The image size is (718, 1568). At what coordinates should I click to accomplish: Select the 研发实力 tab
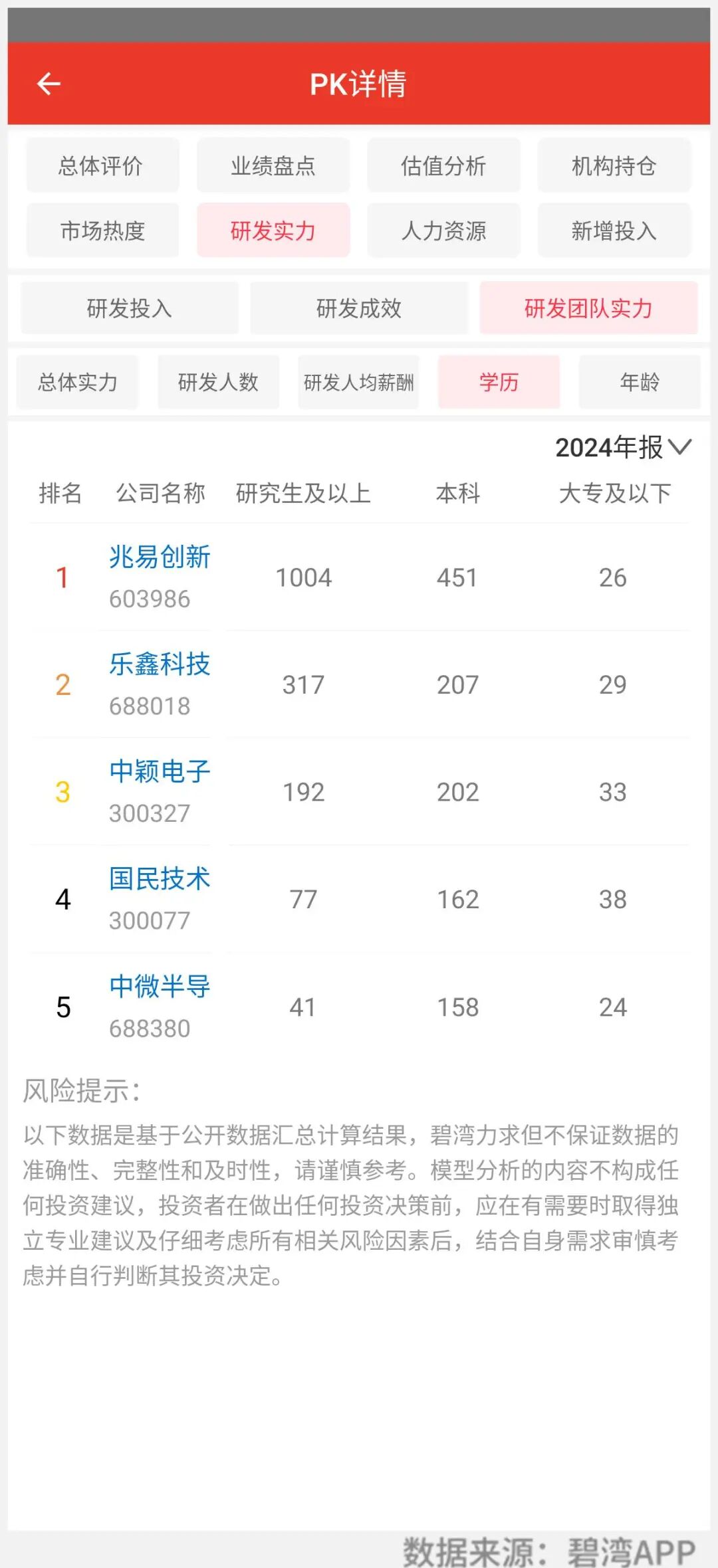[273, 231]
